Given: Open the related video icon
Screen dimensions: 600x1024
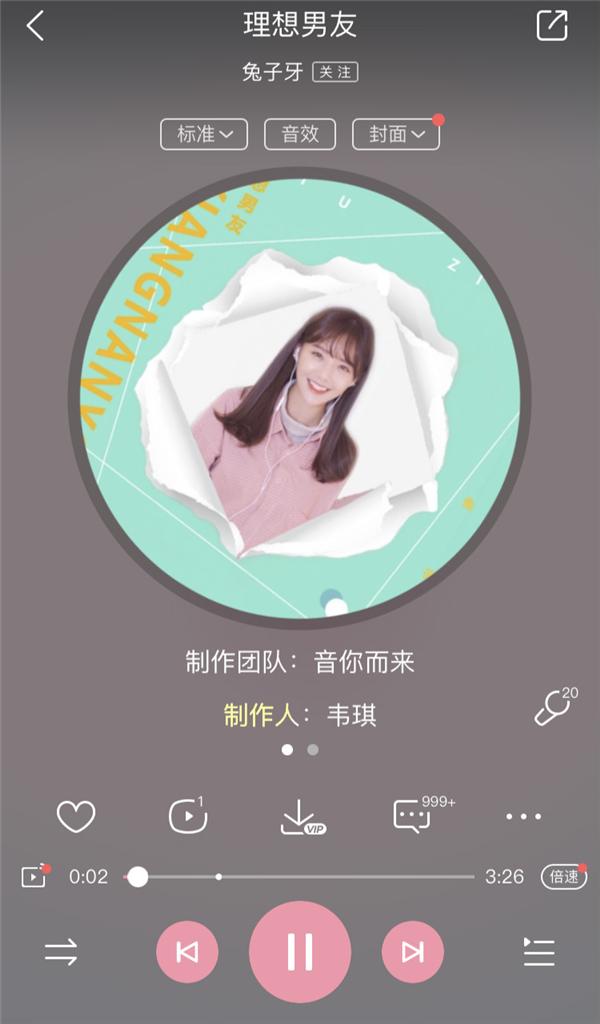Looking at the screenshot, I should (x=188, y=817).
